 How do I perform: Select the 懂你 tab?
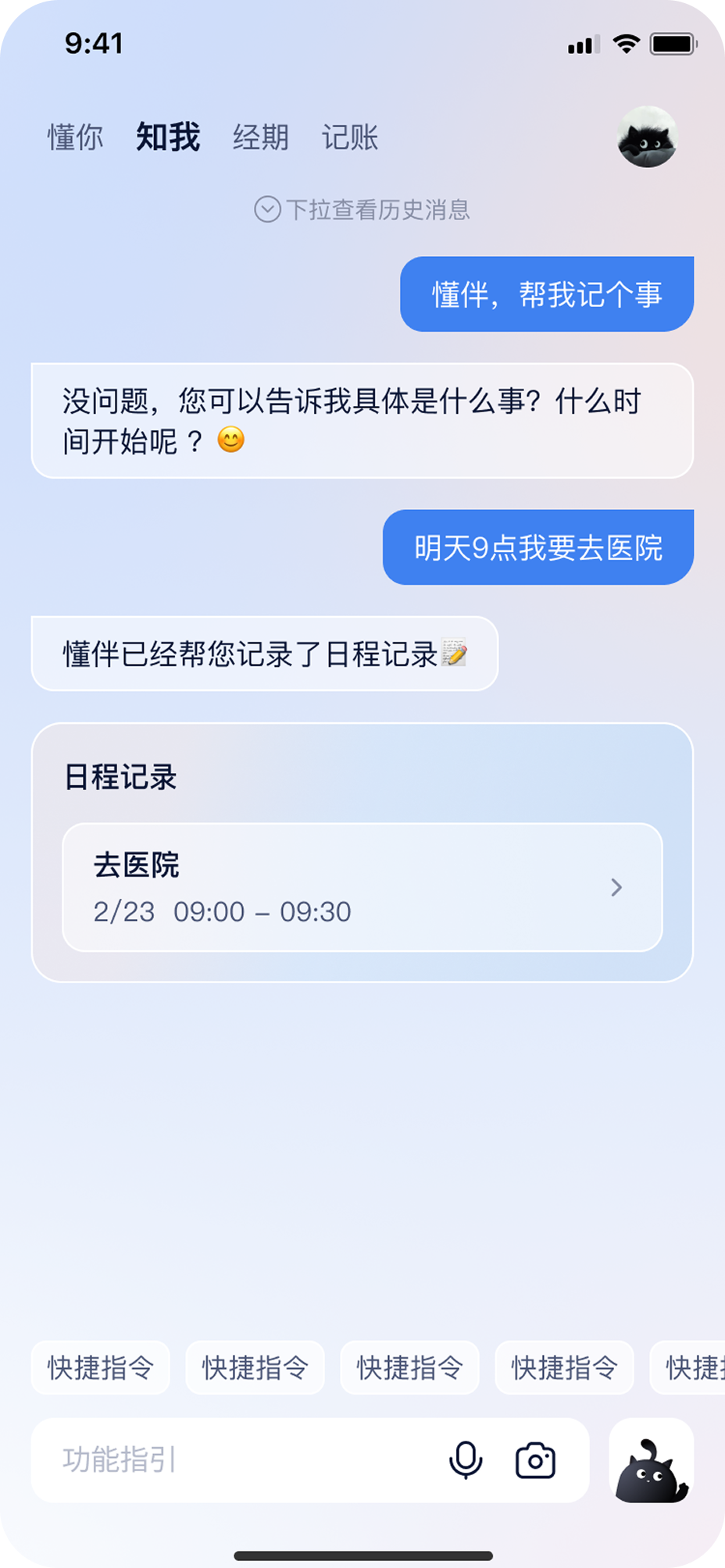74,137
